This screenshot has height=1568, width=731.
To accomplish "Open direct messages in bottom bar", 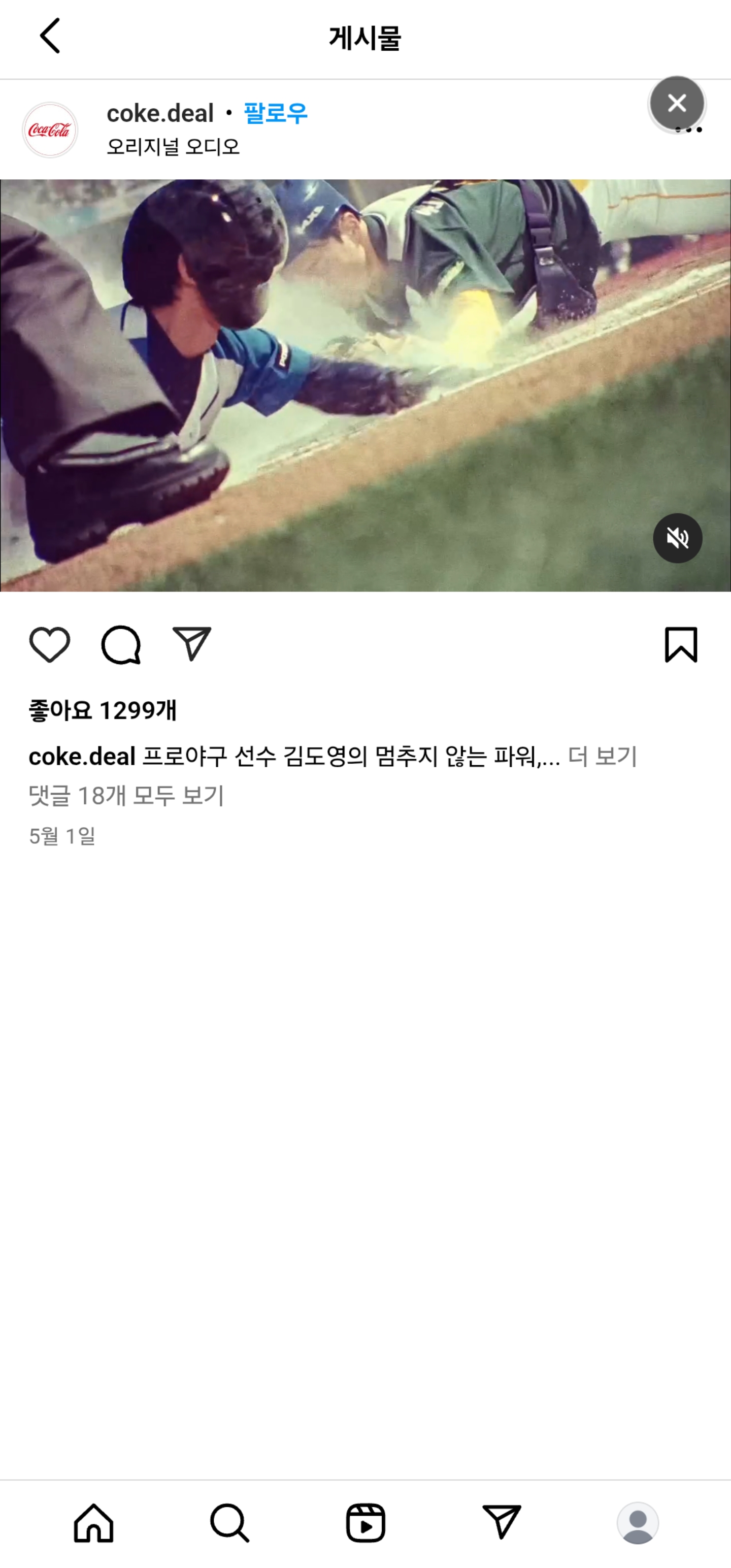I will click(502, 1523).
